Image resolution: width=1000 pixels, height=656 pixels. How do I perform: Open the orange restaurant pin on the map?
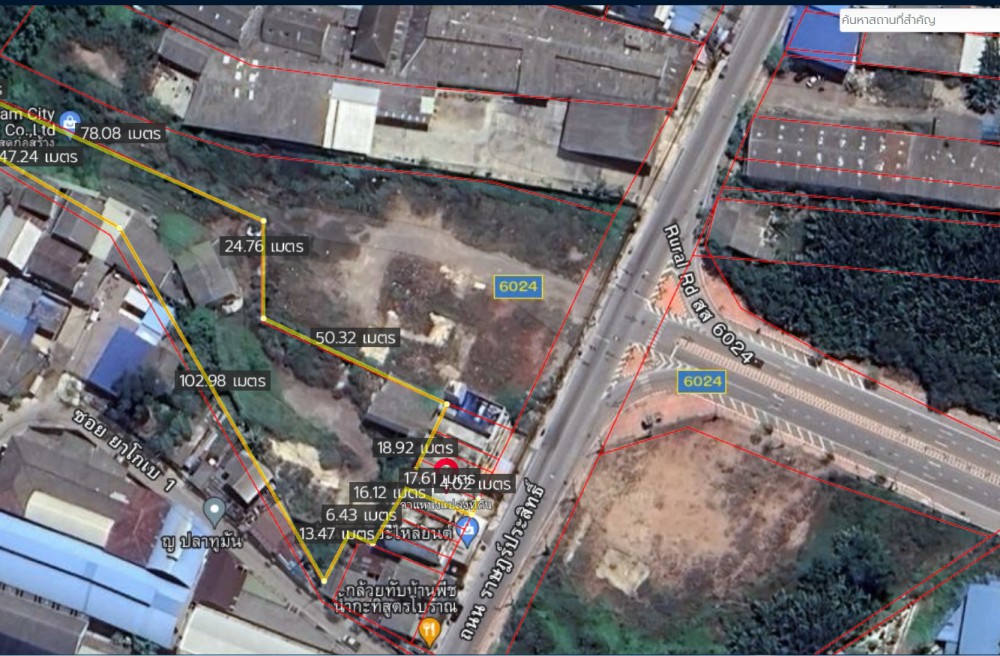click(430, 629)
